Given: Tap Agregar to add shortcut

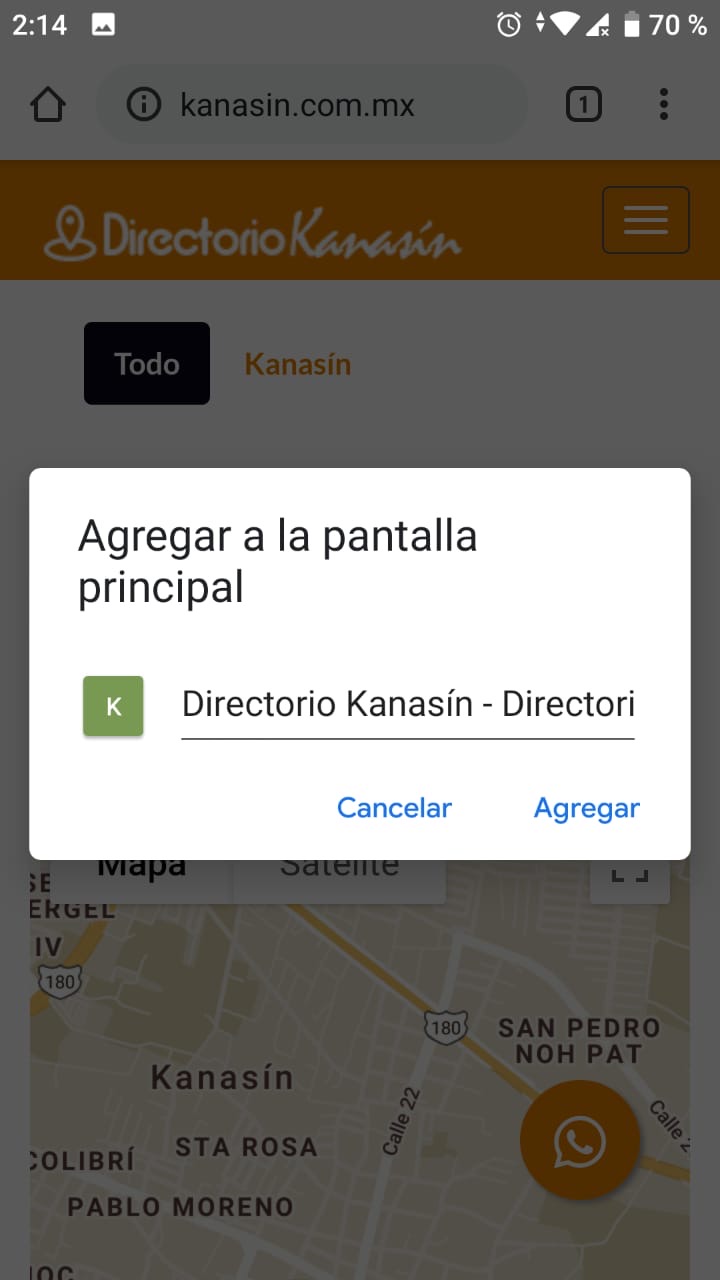Looking at the screenshot, I should 587,808.
